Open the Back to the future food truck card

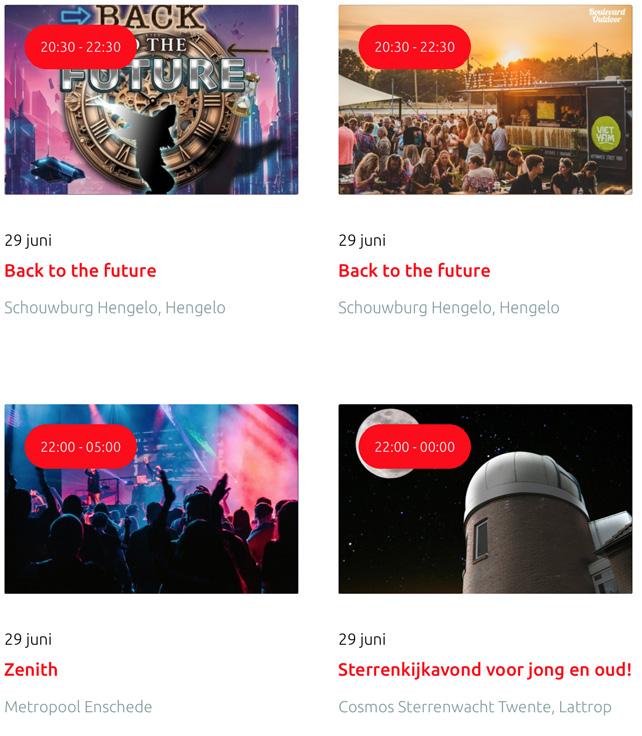(485, 100)
